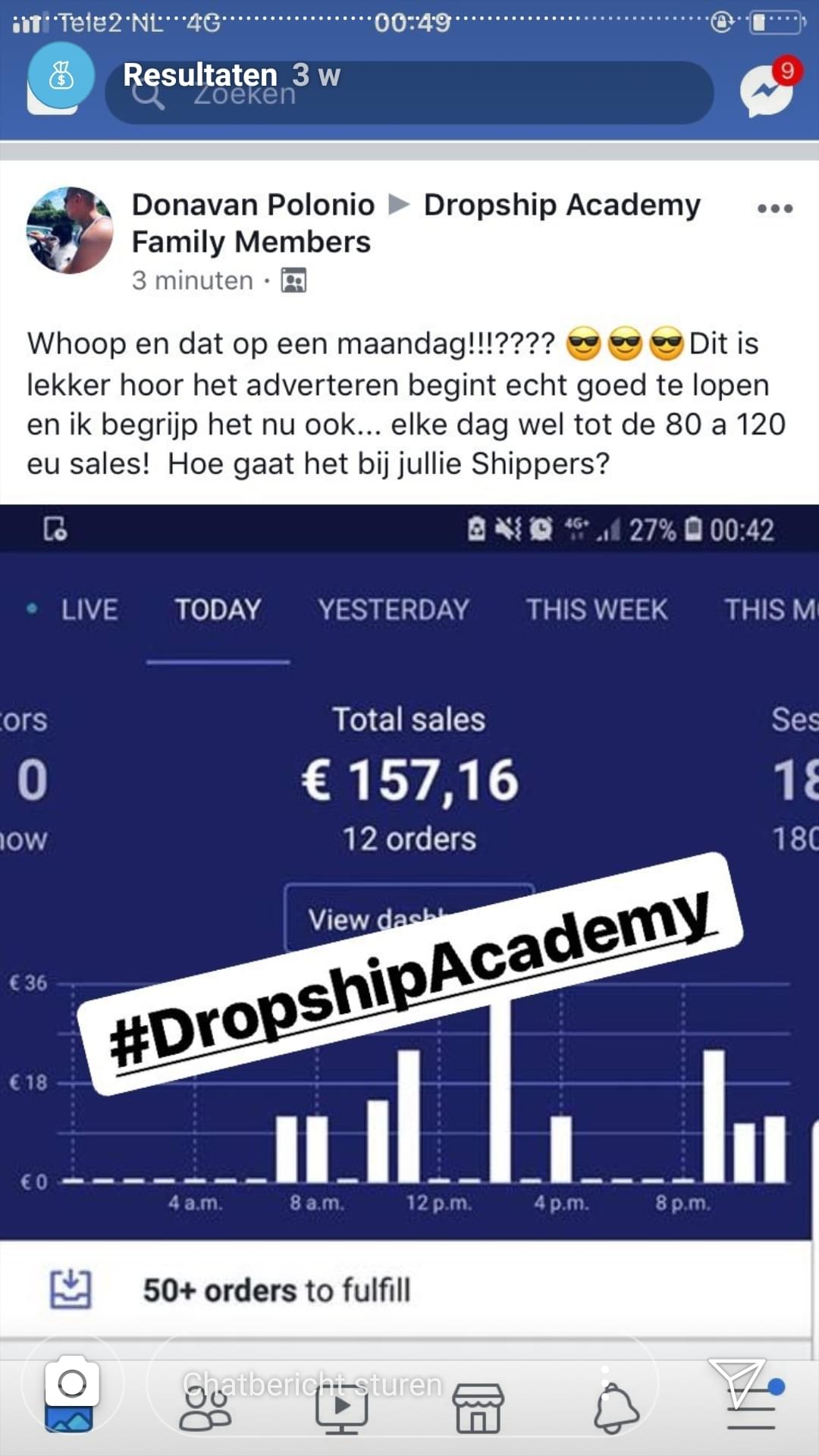The width and height of the screenshot is (819, 1456).
Task: Tap the Chatbericht sturen message field
Action: pos(402,1385)
